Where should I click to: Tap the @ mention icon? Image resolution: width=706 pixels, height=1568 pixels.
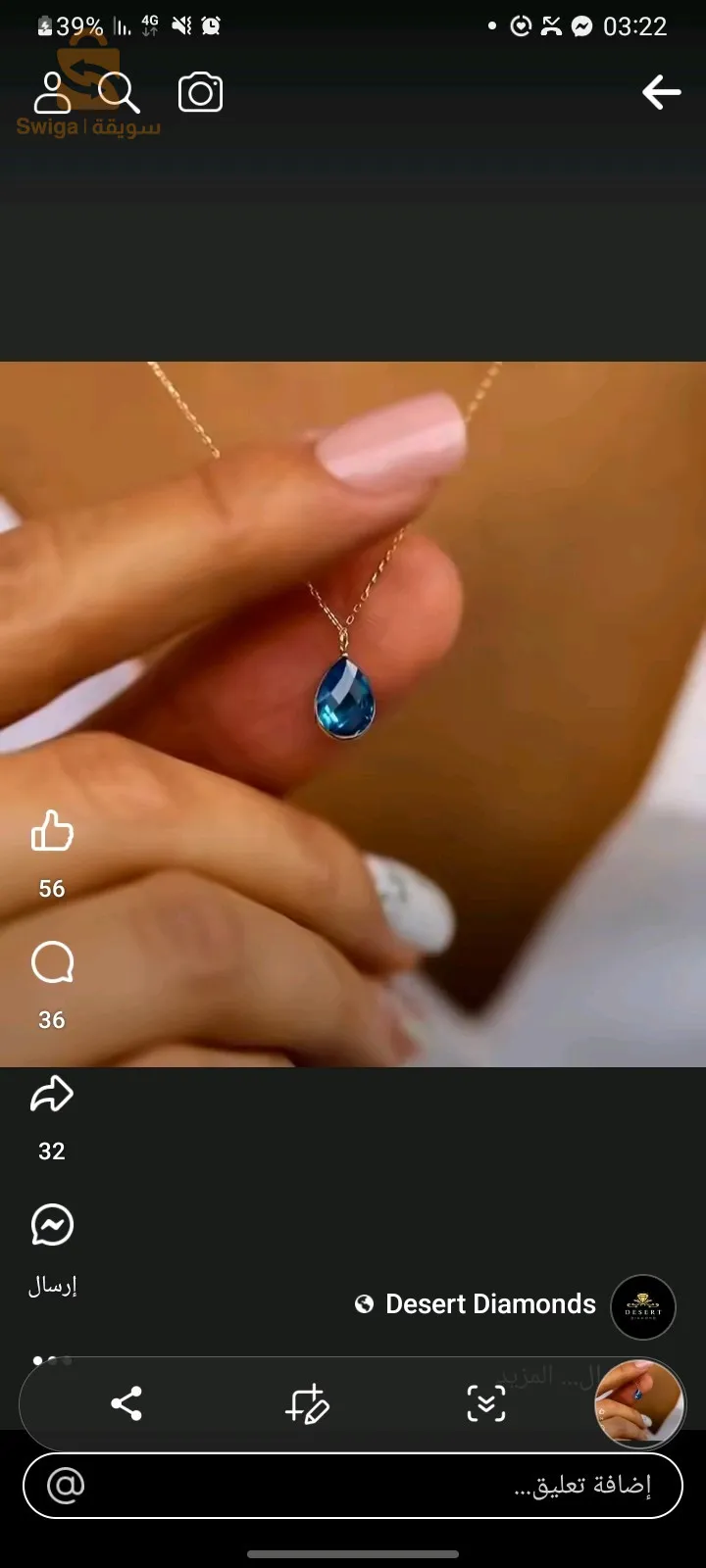[x=67, y=1486]
